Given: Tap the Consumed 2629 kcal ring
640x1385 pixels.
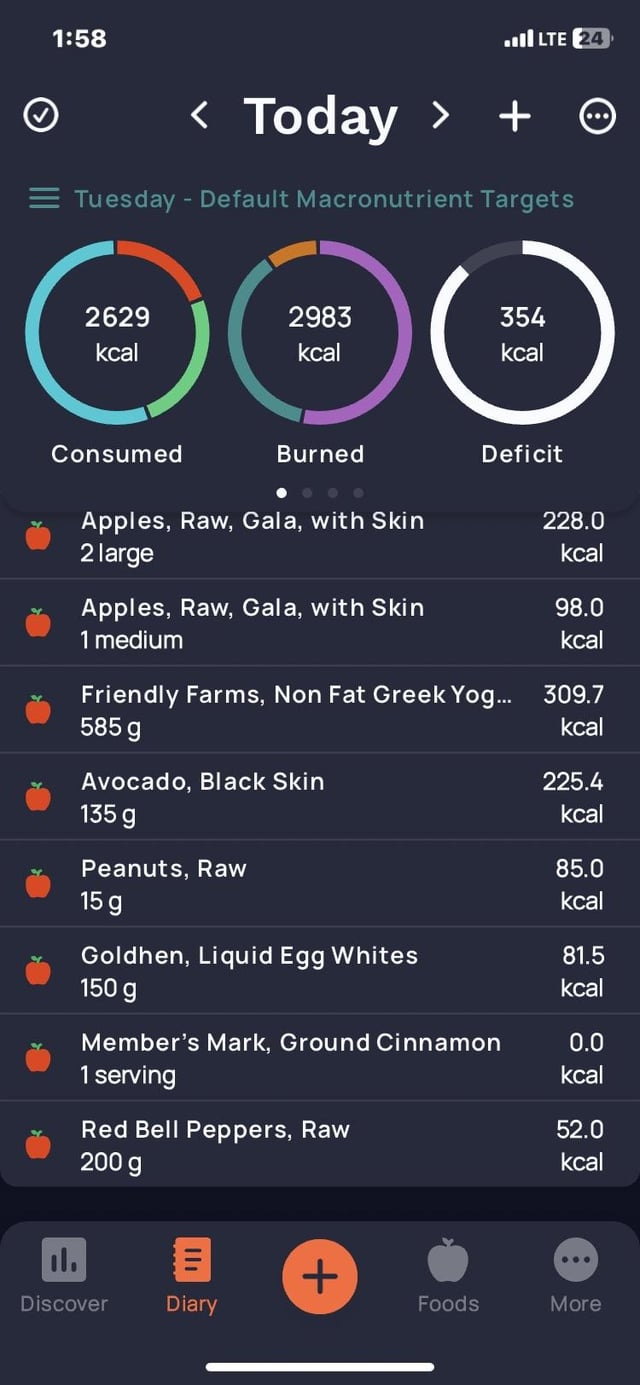Looking at the screenshot, I should [117, 333].
